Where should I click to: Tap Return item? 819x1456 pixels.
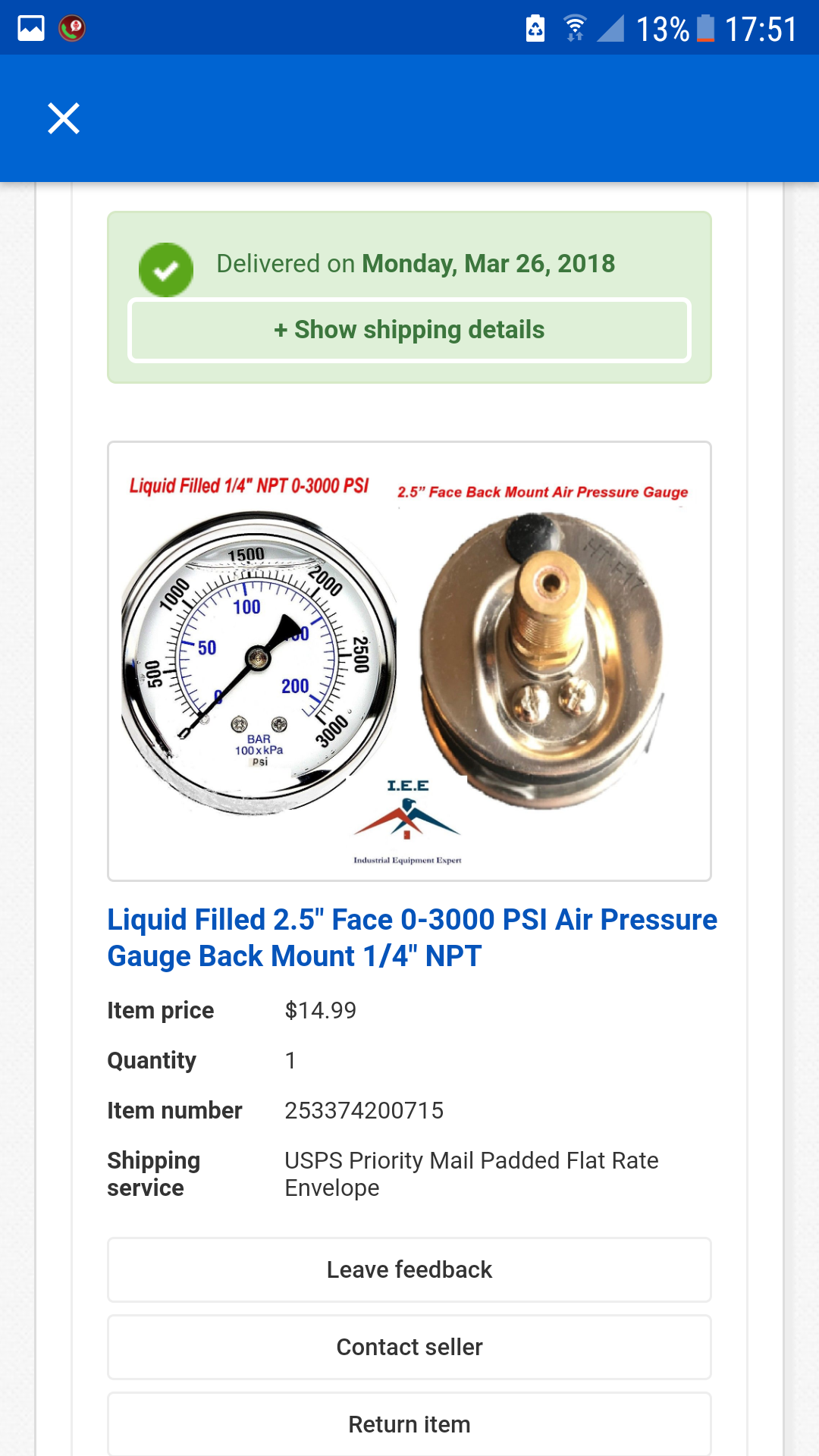pyautogui.click(x=409, y=1424)
